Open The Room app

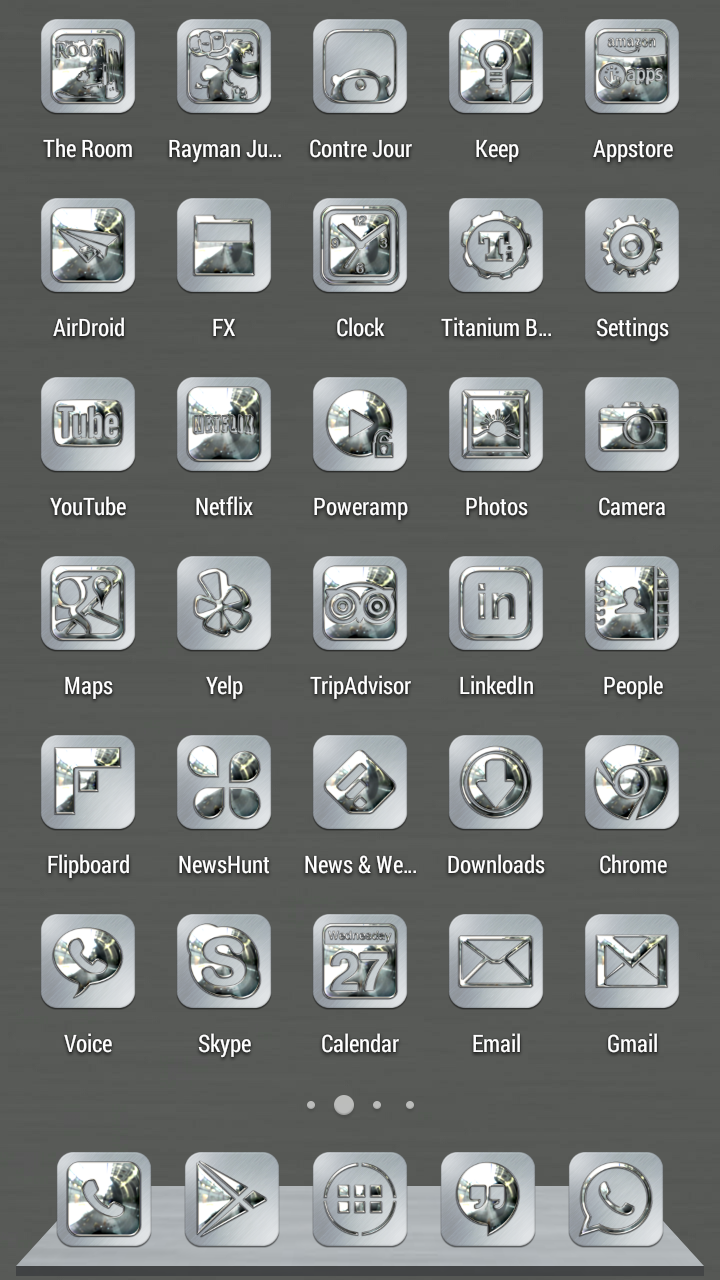pos(88,66)
